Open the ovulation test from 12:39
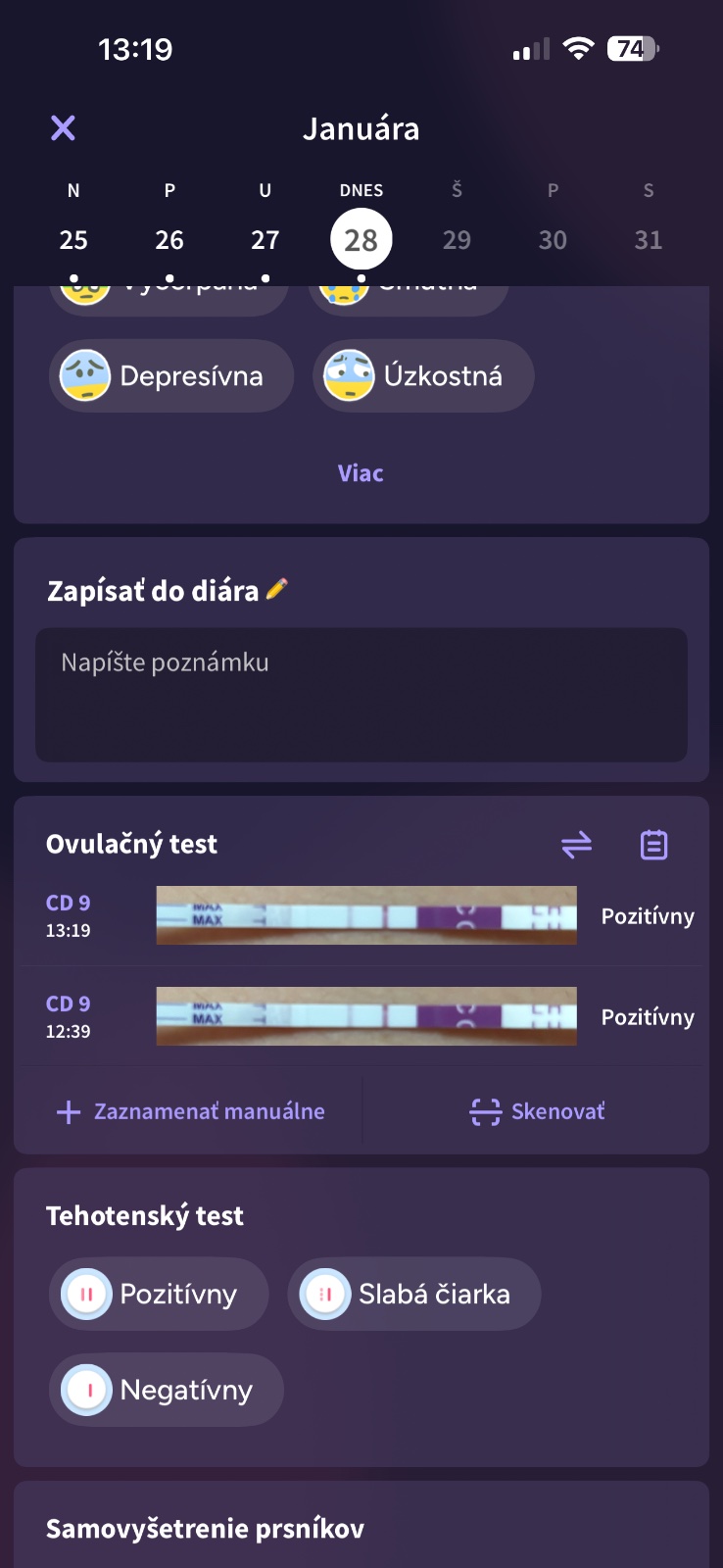 pos(366,1016)
